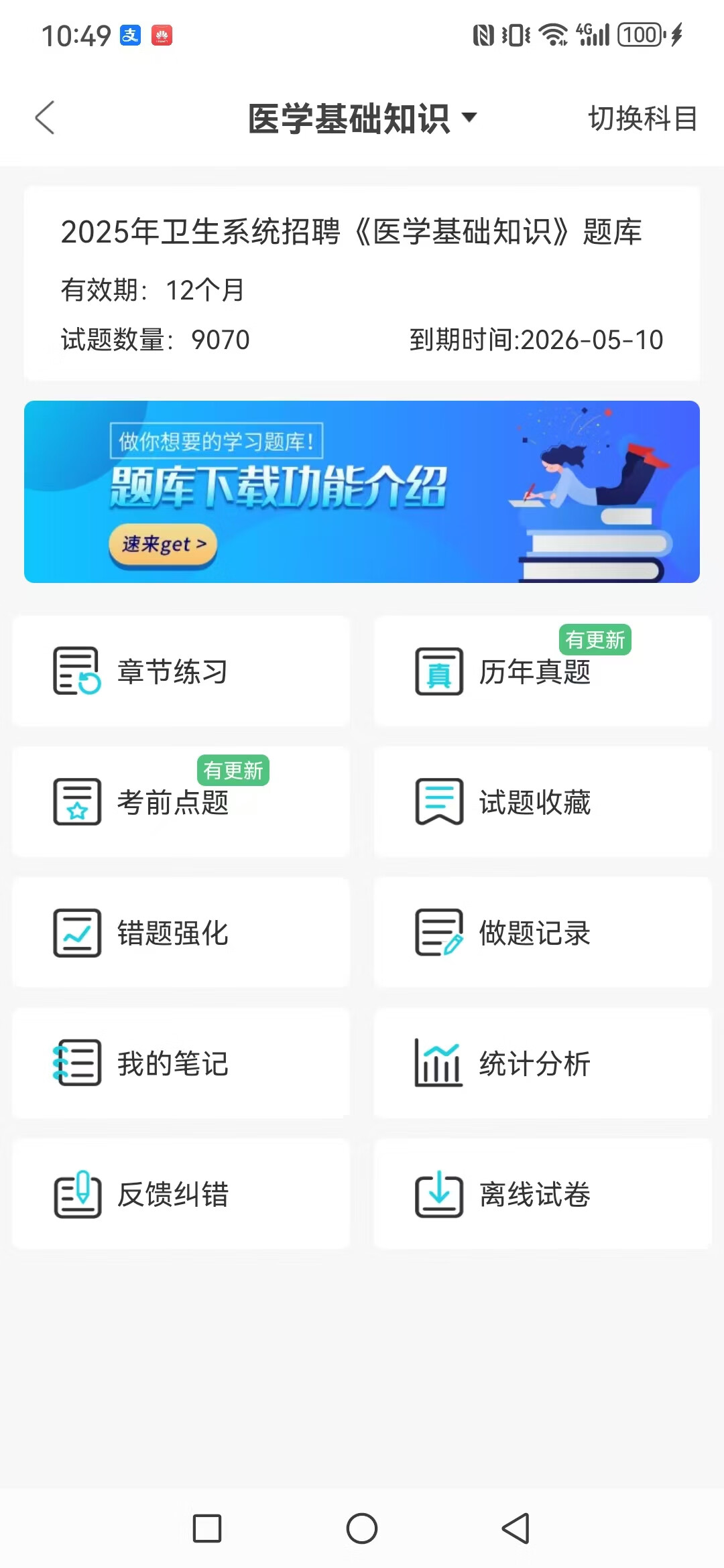Open 章节练习 chapter practice

click(x=181, y=671)
